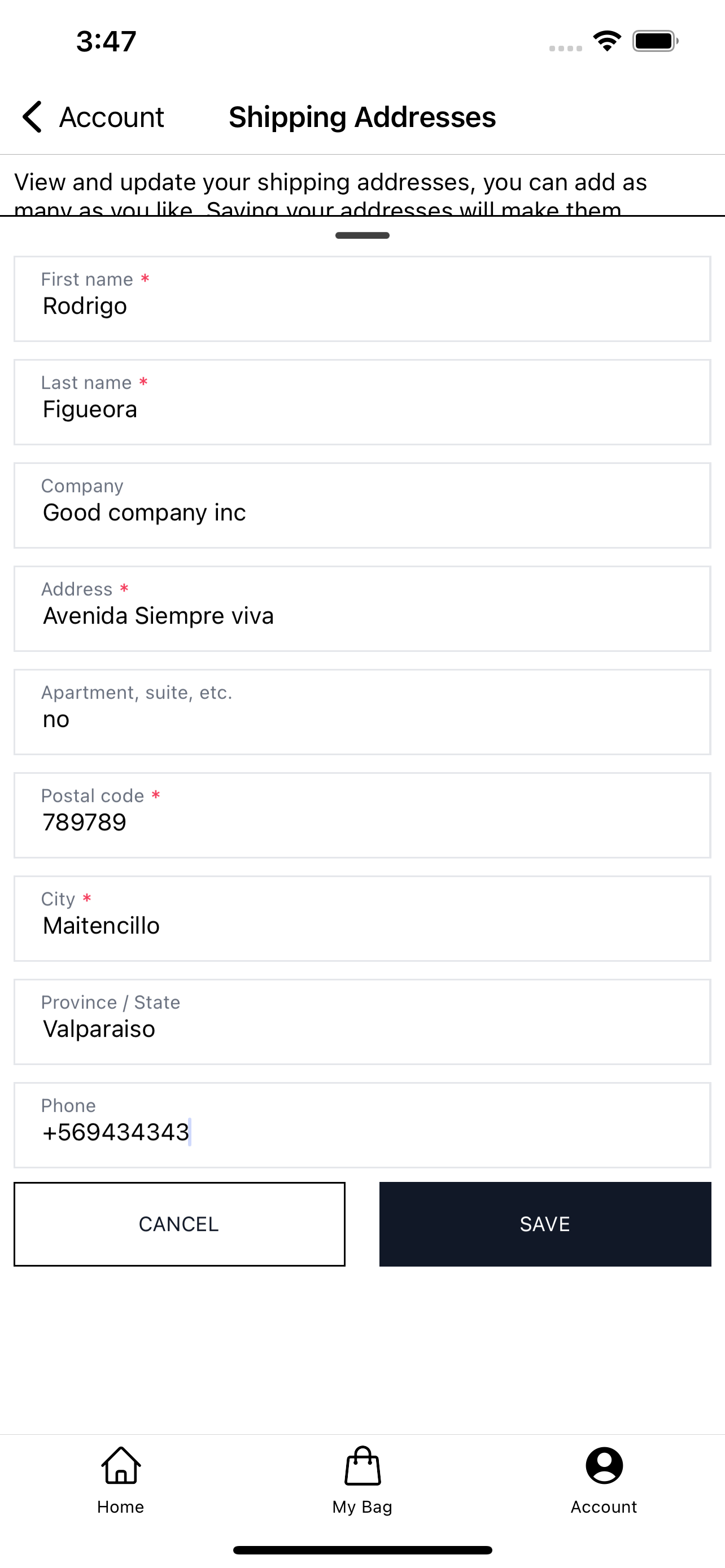Edit the First name field
This screenshot has height=1568, width=725.
click(362, 300)
